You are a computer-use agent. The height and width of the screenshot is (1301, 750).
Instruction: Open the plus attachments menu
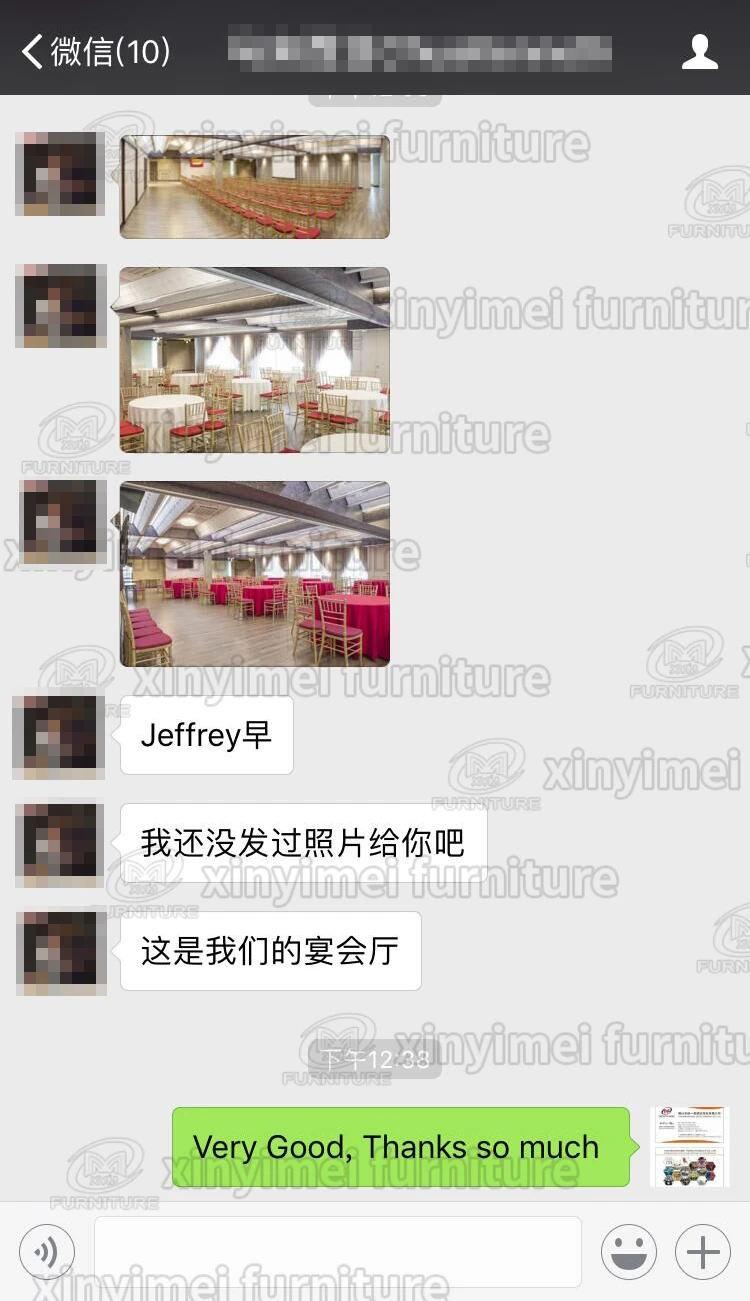click(703, 1252)
